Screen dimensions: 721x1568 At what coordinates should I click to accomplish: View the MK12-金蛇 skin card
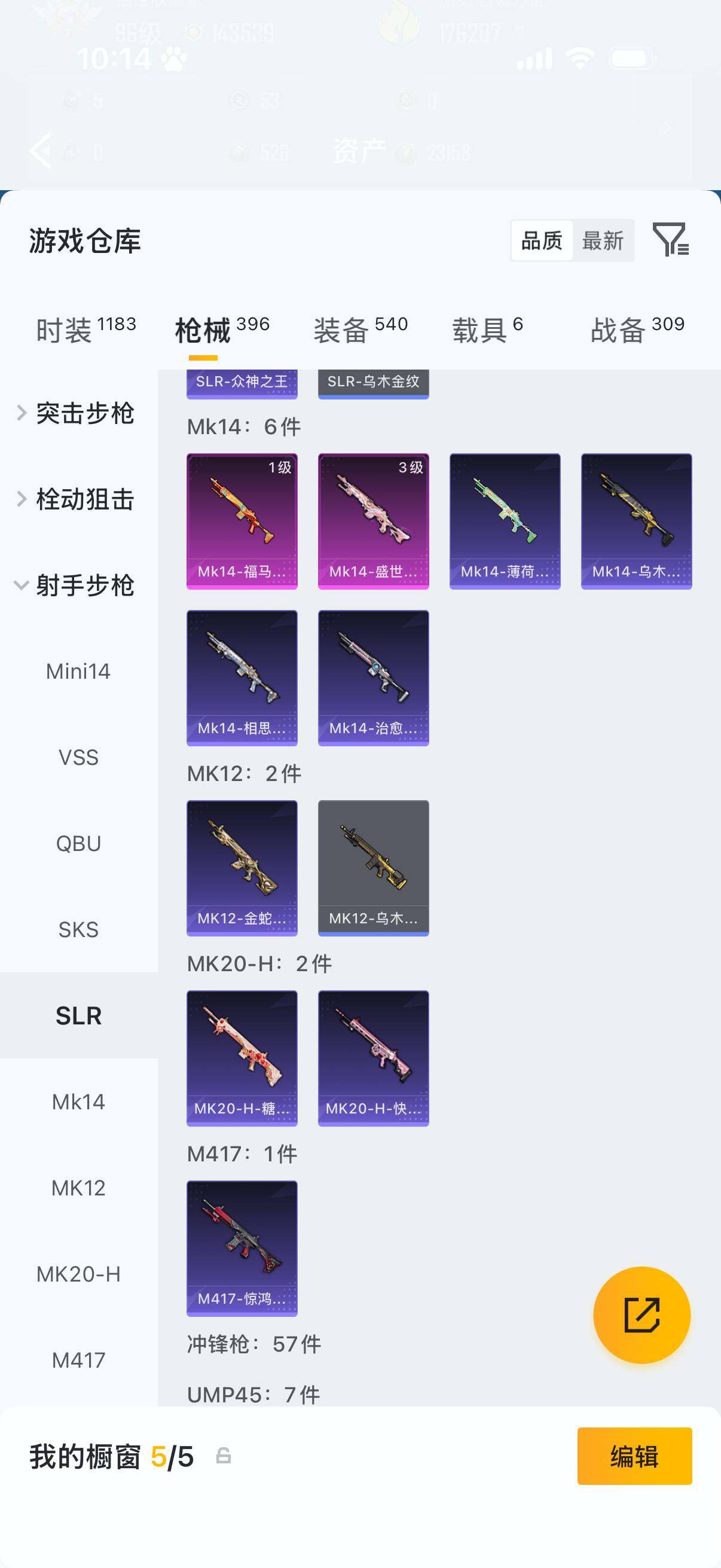pyautogui.click(x=242, y=868)
